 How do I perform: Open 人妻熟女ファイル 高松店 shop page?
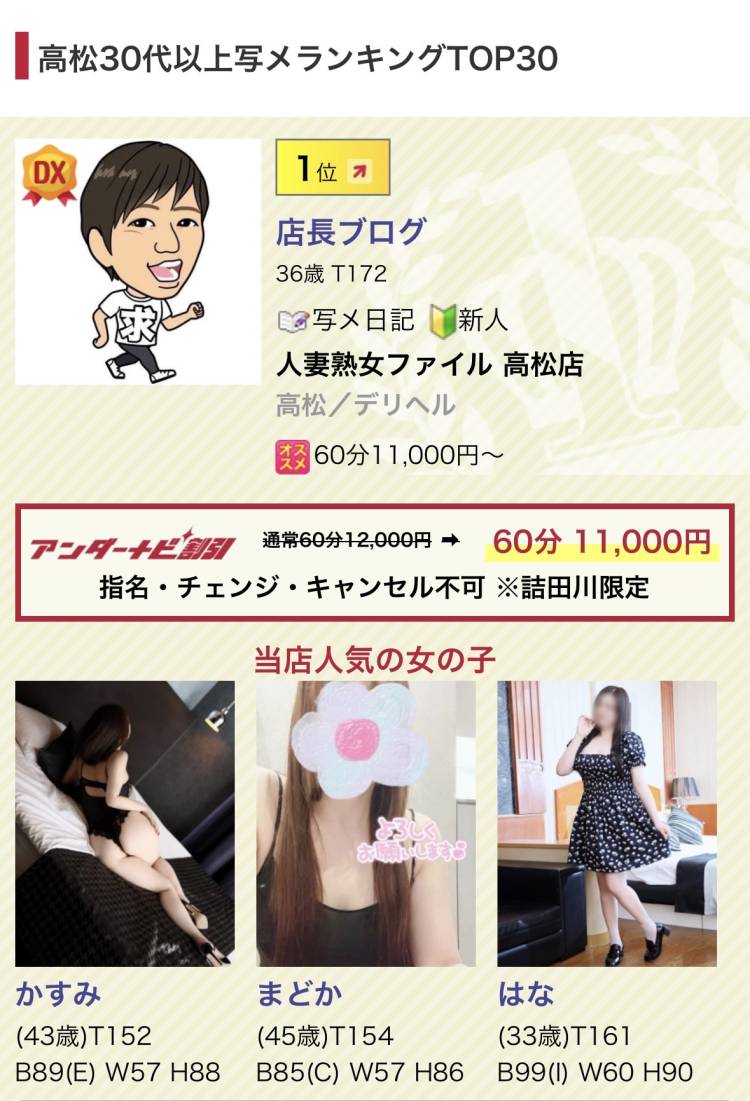[x=429, y=364]
